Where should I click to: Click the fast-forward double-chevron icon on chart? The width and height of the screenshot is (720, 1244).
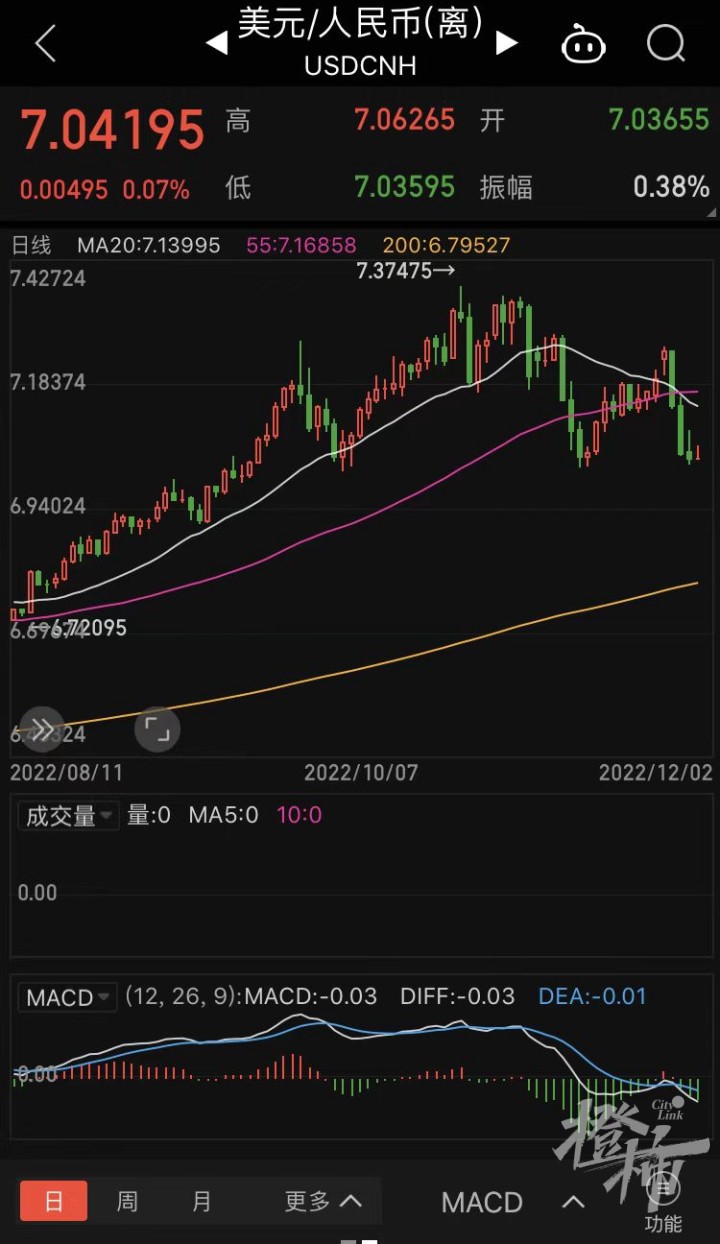click(x=41, y=729)
